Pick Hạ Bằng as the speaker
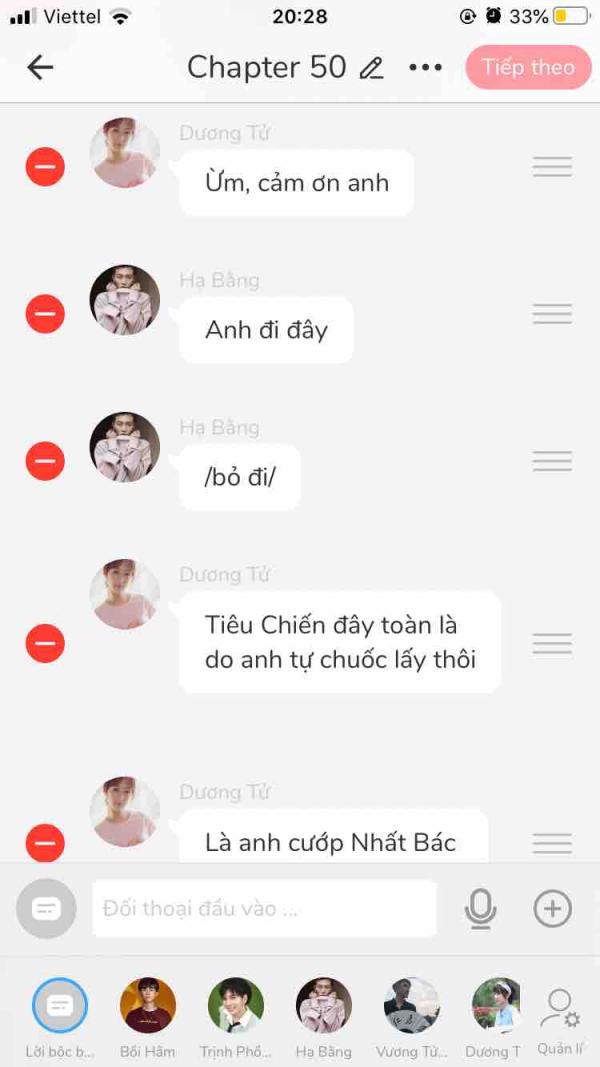Screen dimensions: 600x1067 click(324, 1005)
